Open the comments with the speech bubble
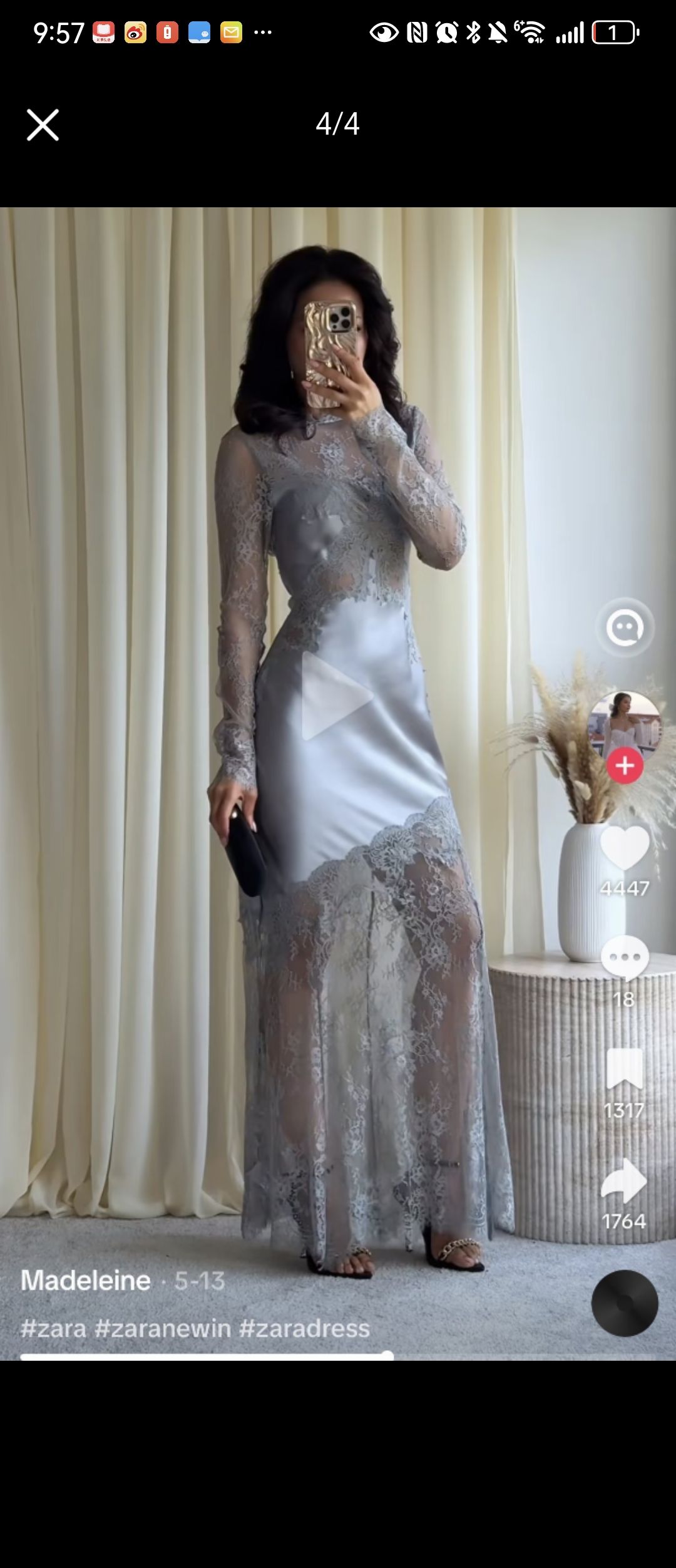 coord(625,958)
